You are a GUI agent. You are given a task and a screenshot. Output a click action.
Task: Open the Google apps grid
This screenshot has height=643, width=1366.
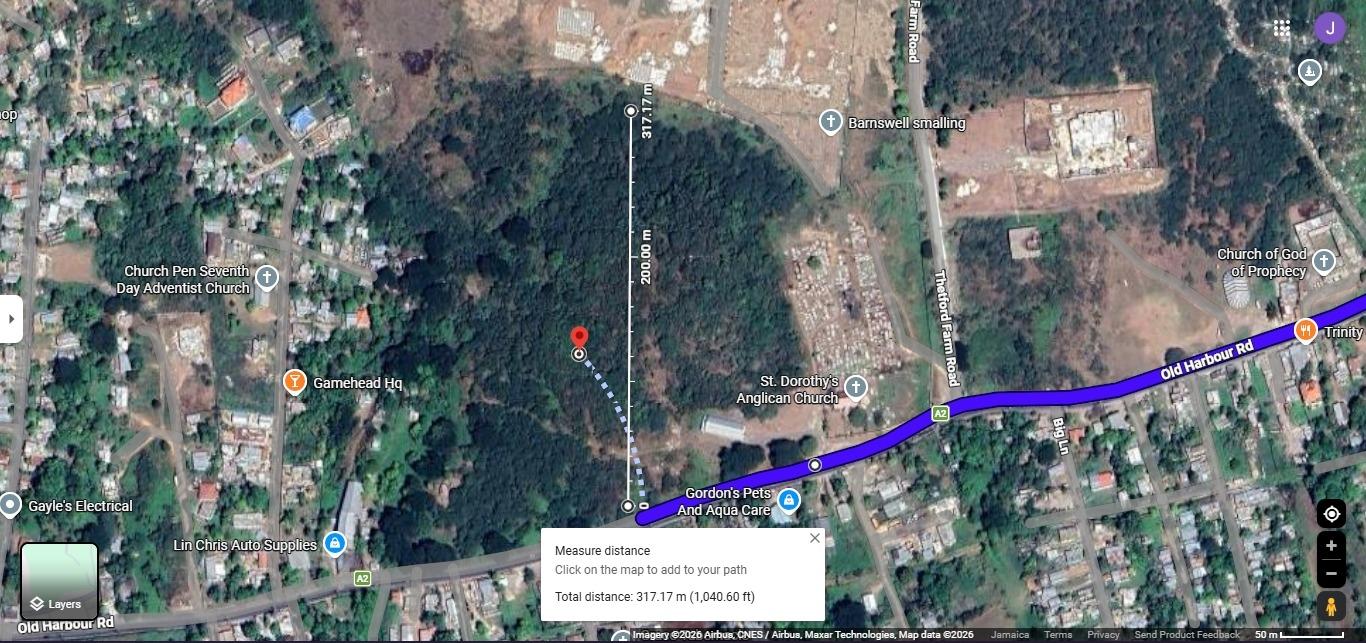coord(1282,28)
